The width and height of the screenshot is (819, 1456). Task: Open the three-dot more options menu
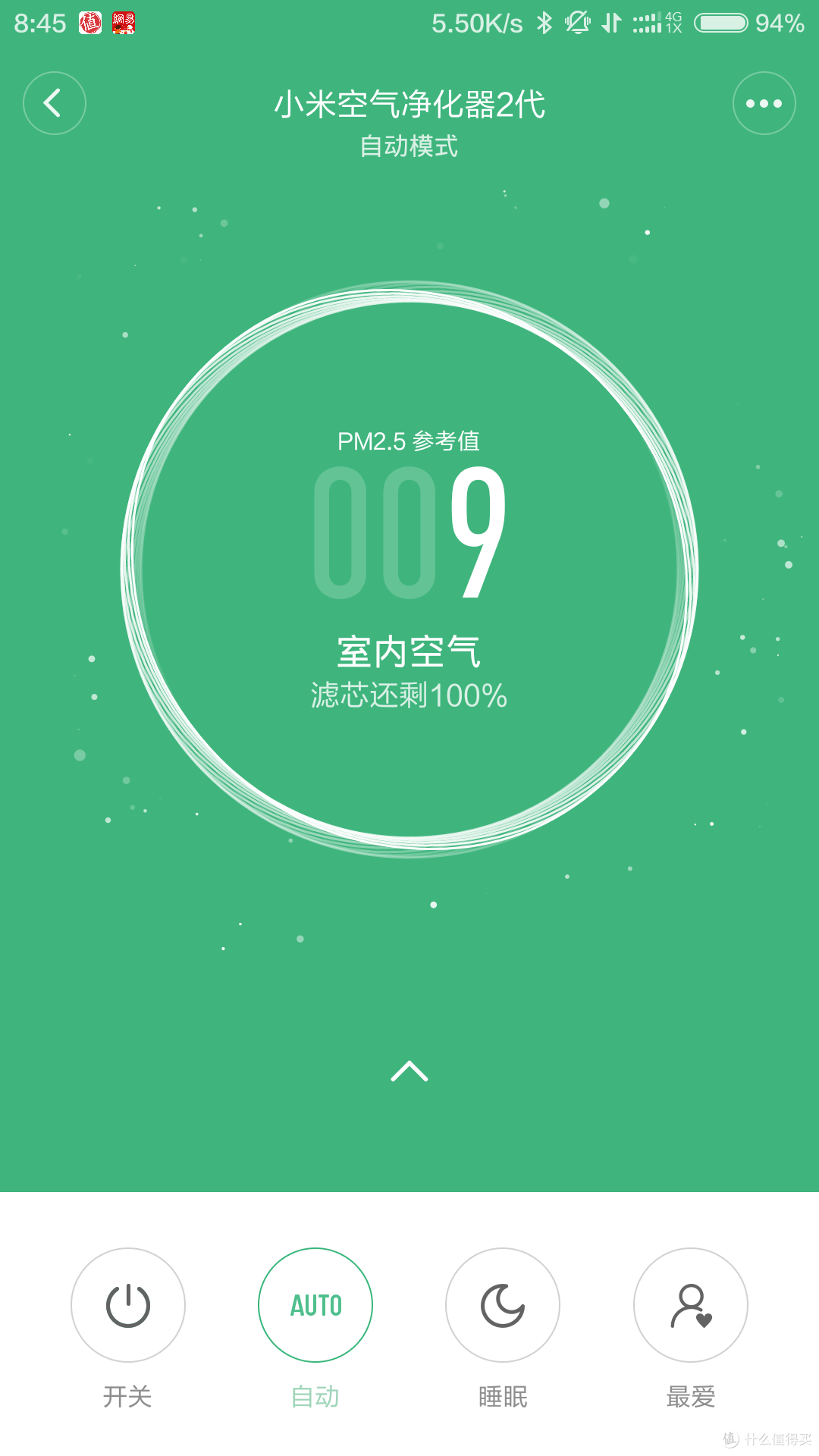click(x=764, y=103)
